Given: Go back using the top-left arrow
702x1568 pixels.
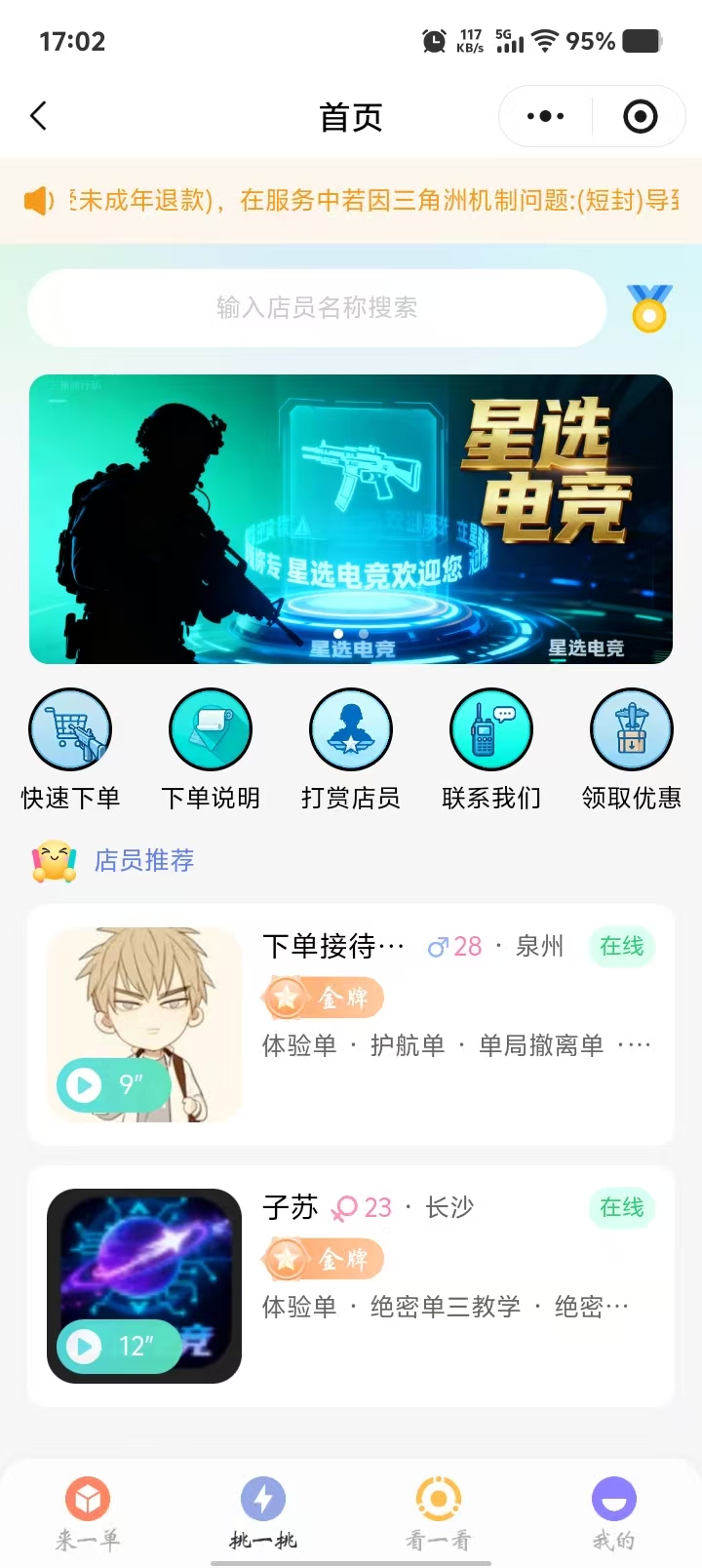Looking at the screenshot, I should (39, 117).
